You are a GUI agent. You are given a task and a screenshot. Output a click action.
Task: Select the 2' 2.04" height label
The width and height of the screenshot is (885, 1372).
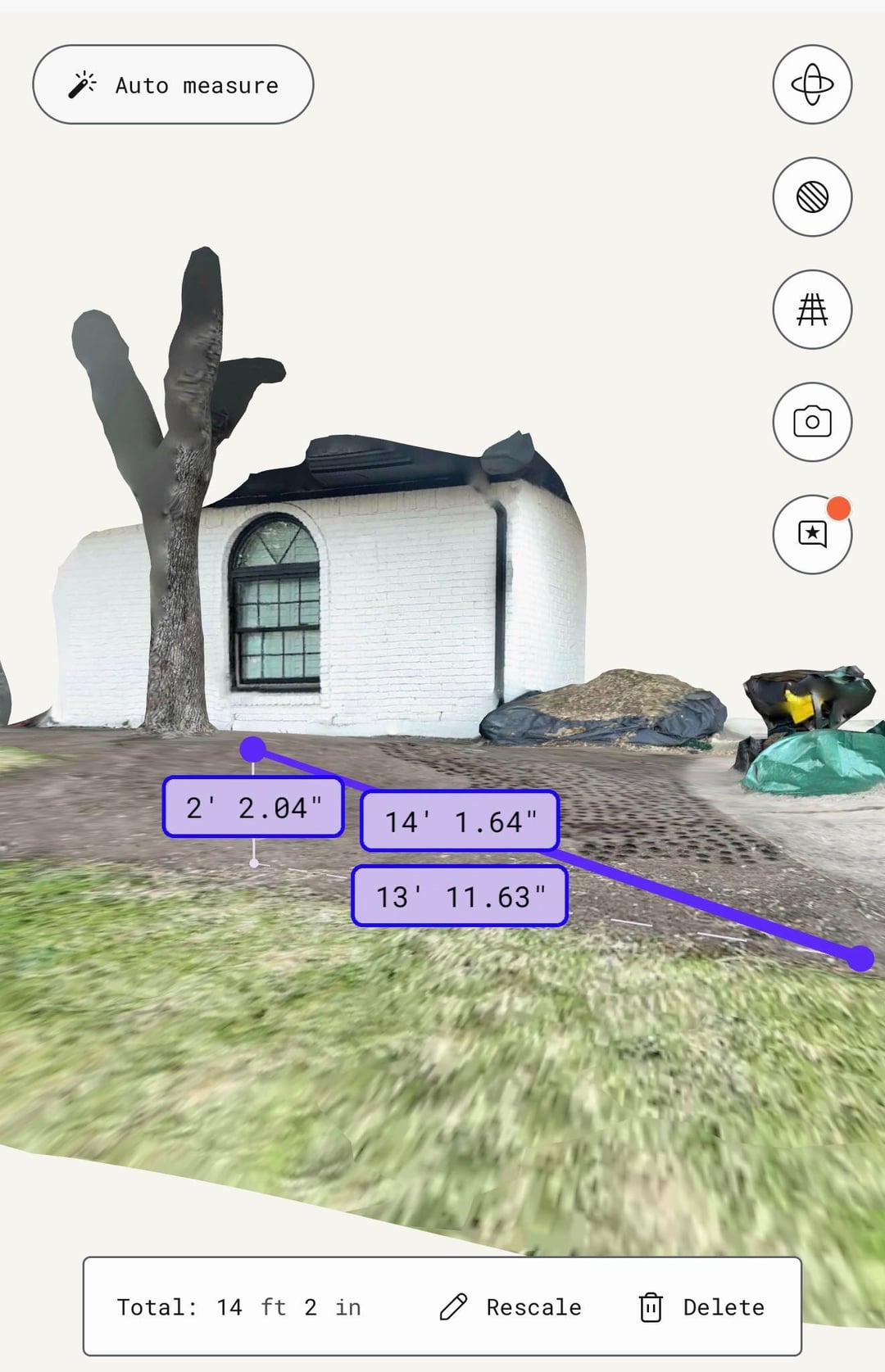coord(253,807)
